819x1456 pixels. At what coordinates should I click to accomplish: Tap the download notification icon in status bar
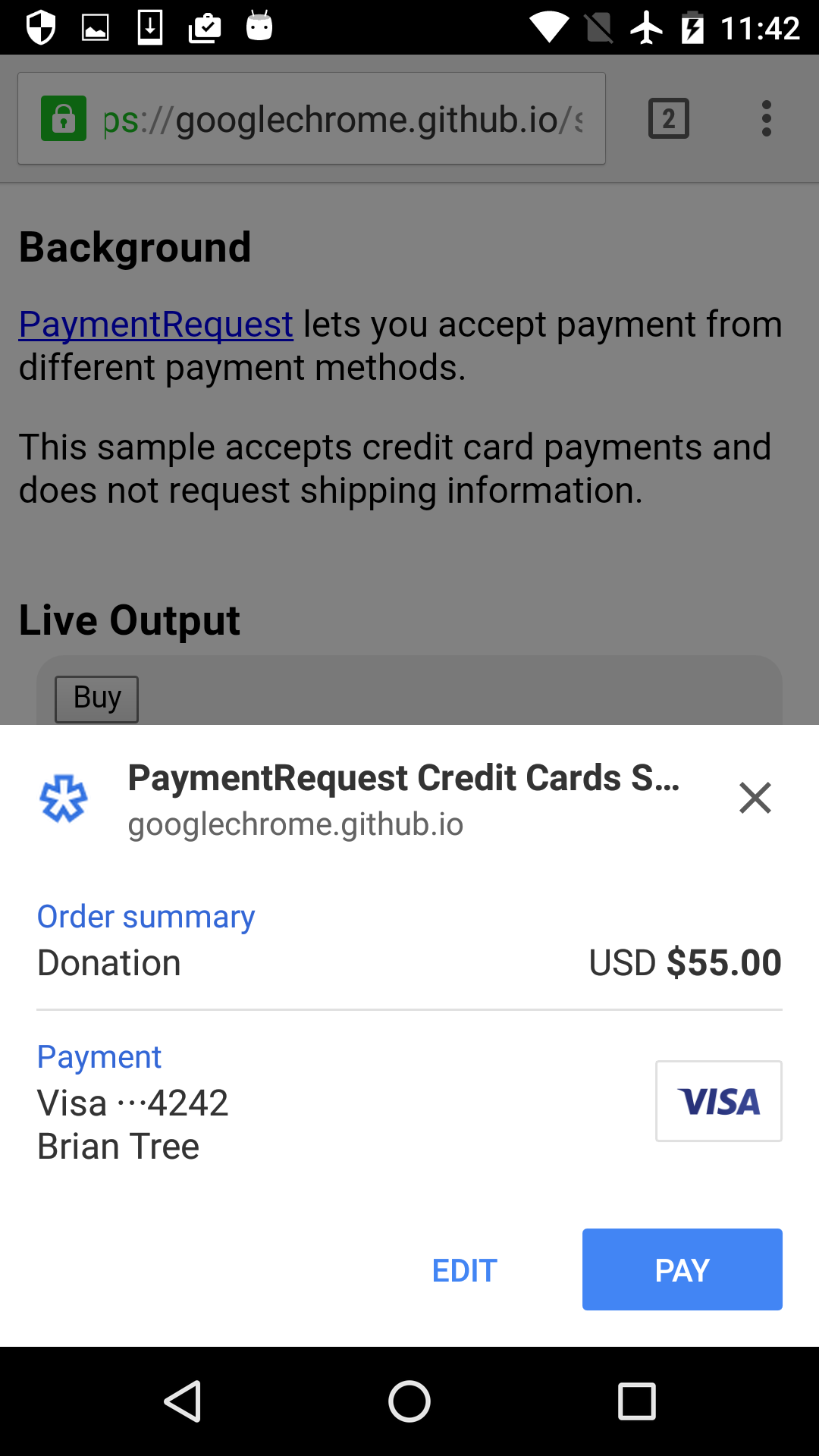[x=149, y=27]
